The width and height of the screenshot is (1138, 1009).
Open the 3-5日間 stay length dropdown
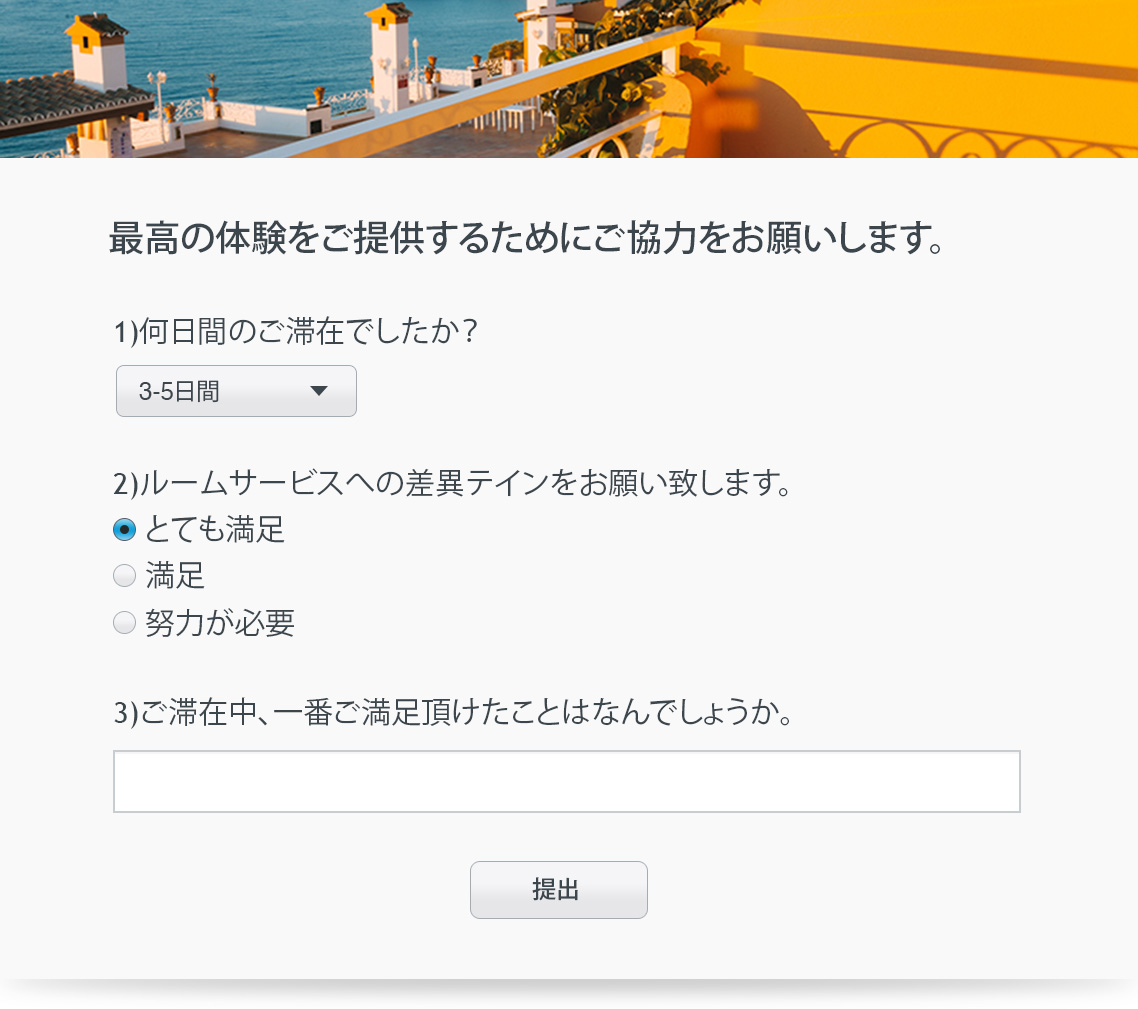click(236, 391)
